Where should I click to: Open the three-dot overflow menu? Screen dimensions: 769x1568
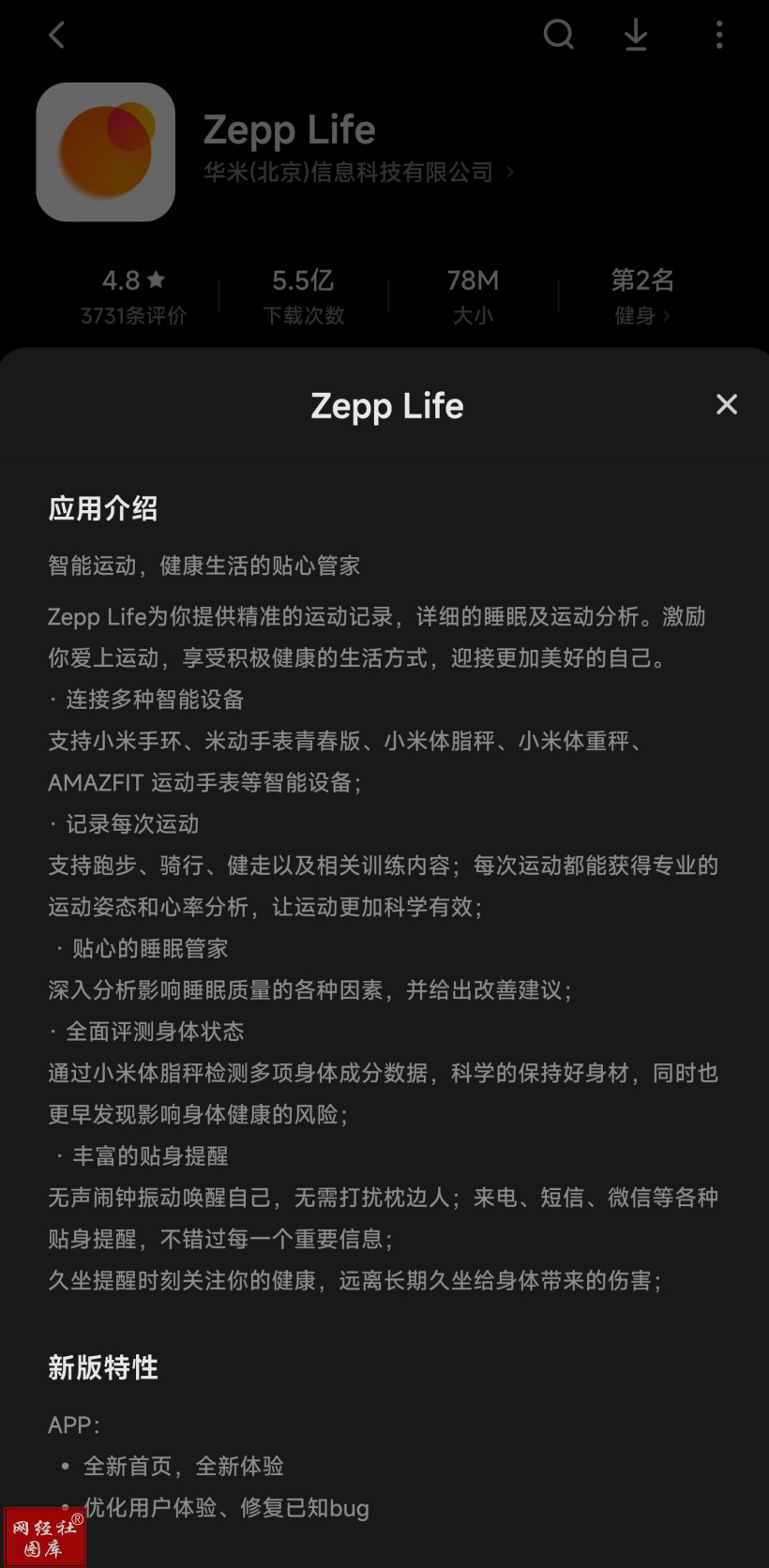[x=719, y=35]
